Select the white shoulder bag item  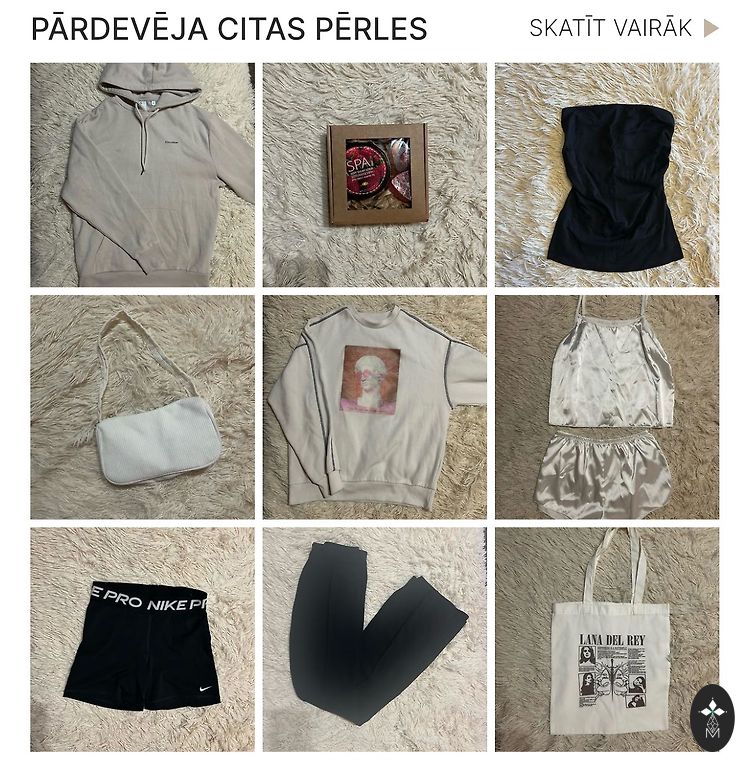tap(142, 407)
